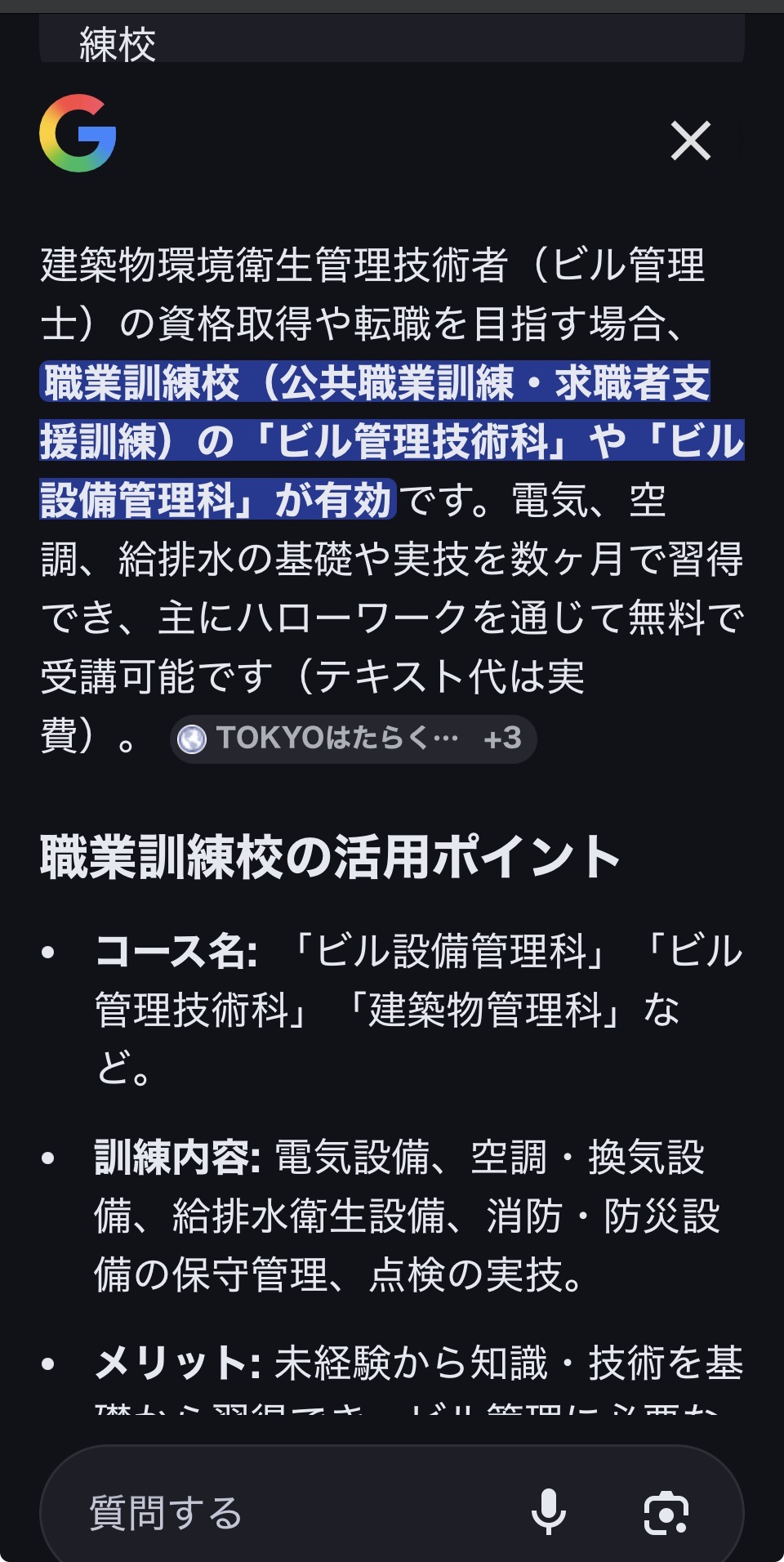Image resolution: width=784 pixels, height=1562 pixels.
Task: Open the TOKYOはたらく source chip
Action: coord(353,739)
